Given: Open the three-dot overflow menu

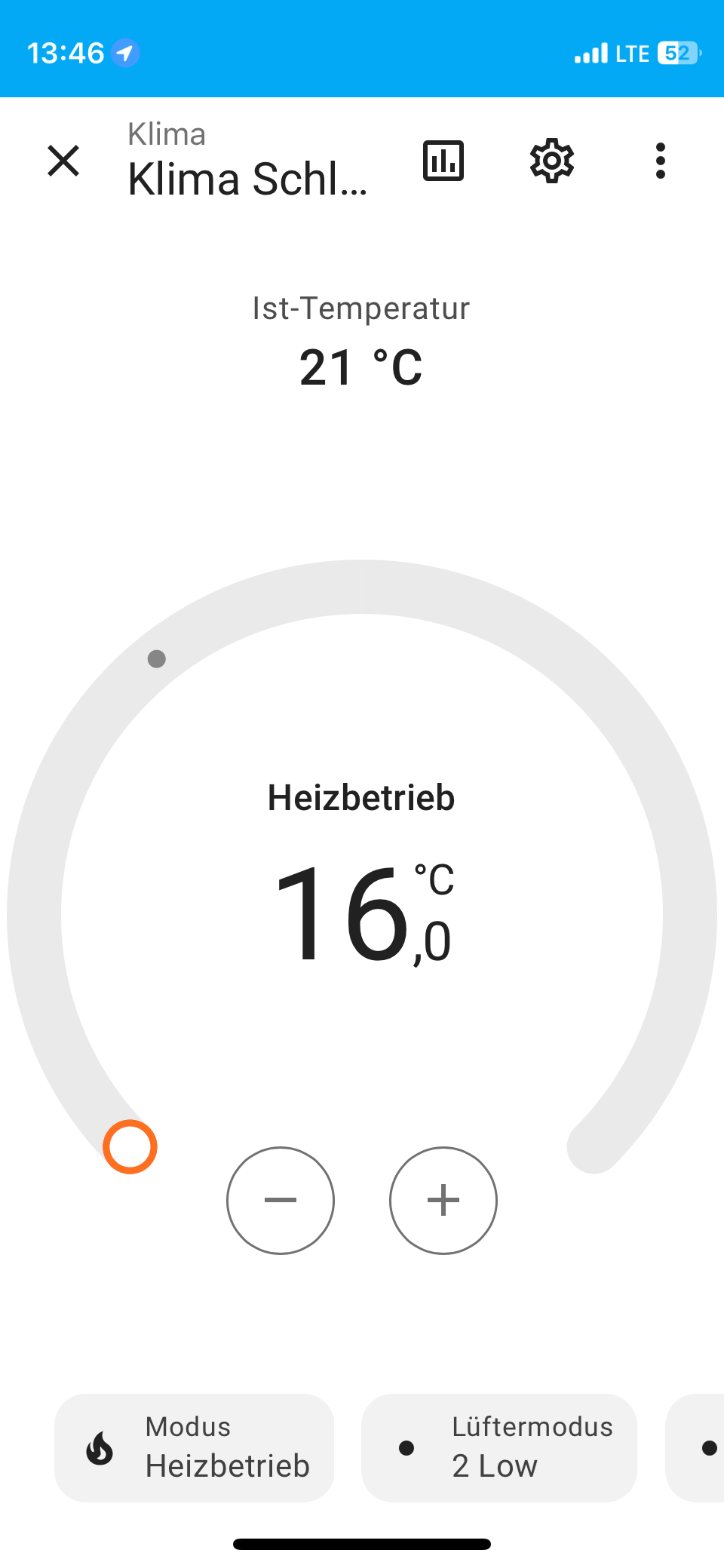Looking at the screenshot, I should (661, 161).
